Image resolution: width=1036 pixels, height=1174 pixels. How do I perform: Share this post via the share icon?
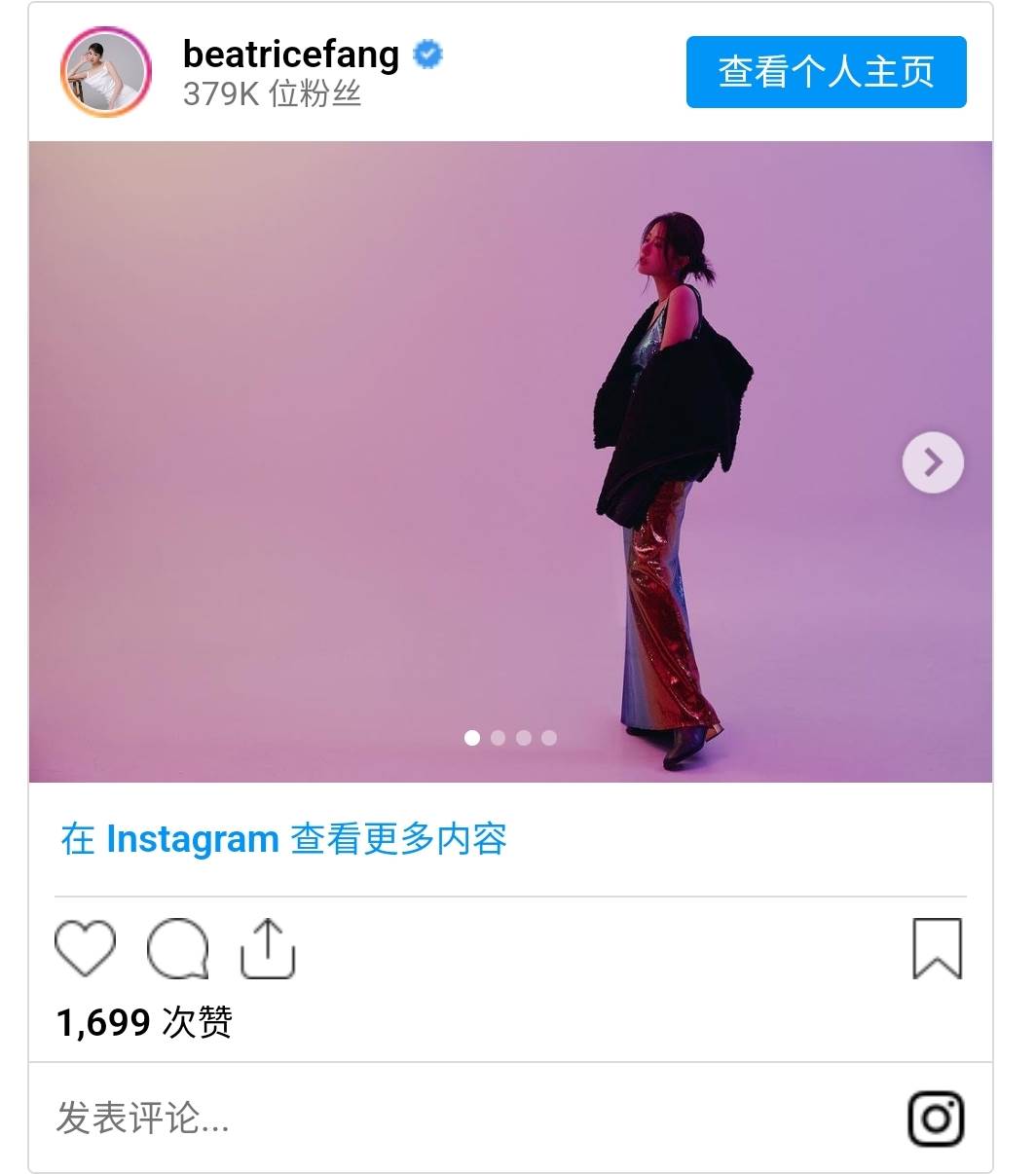point(268,948)
